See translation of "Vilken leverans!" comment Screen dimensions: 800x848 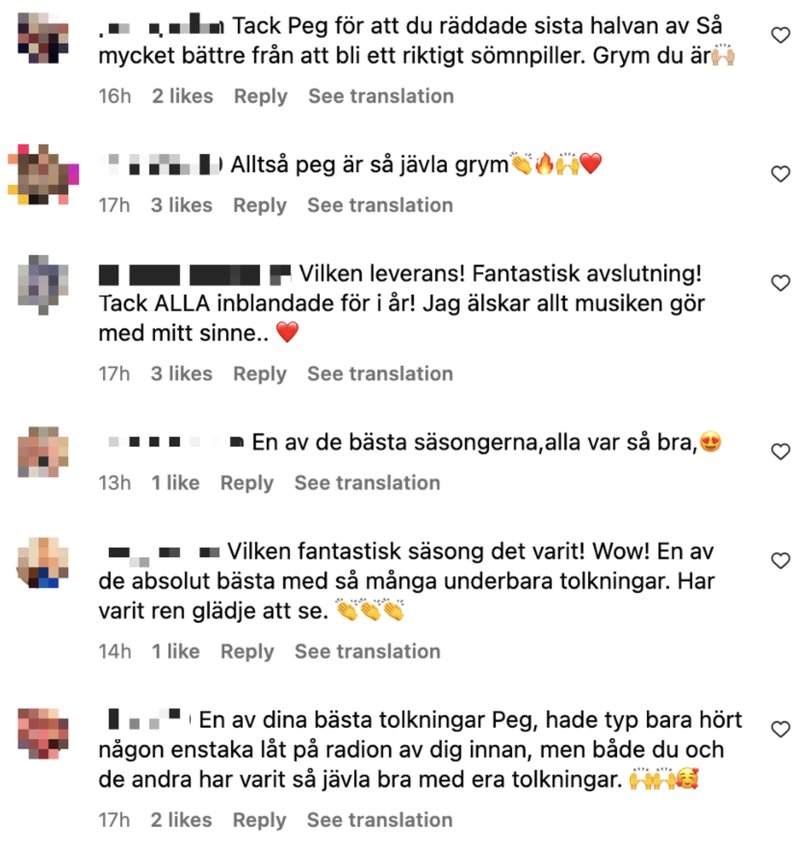(x=380, y=374)
